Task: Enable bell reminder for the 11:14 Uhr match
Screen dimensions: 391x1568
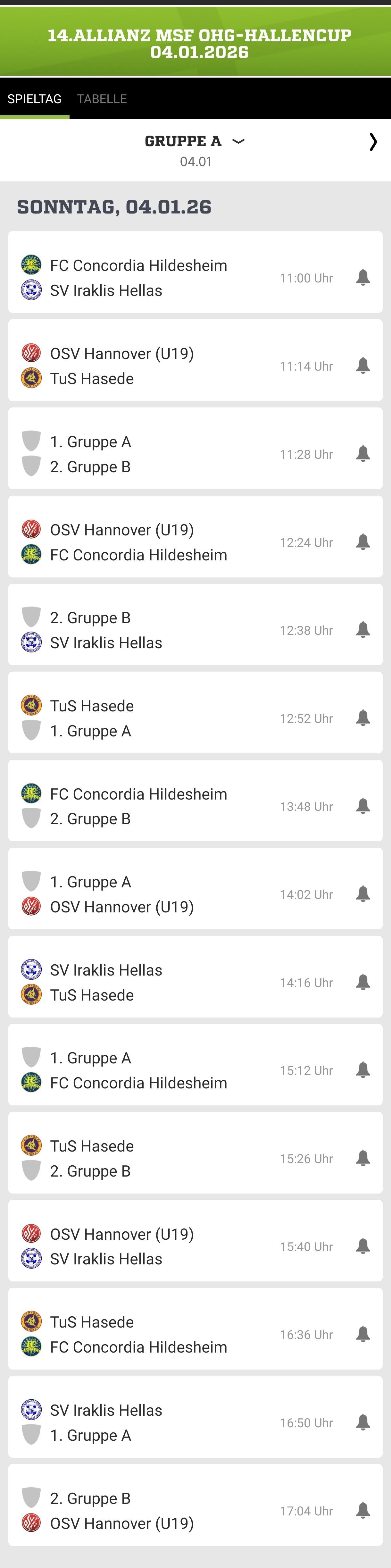Action: click(x=363, y=366)
